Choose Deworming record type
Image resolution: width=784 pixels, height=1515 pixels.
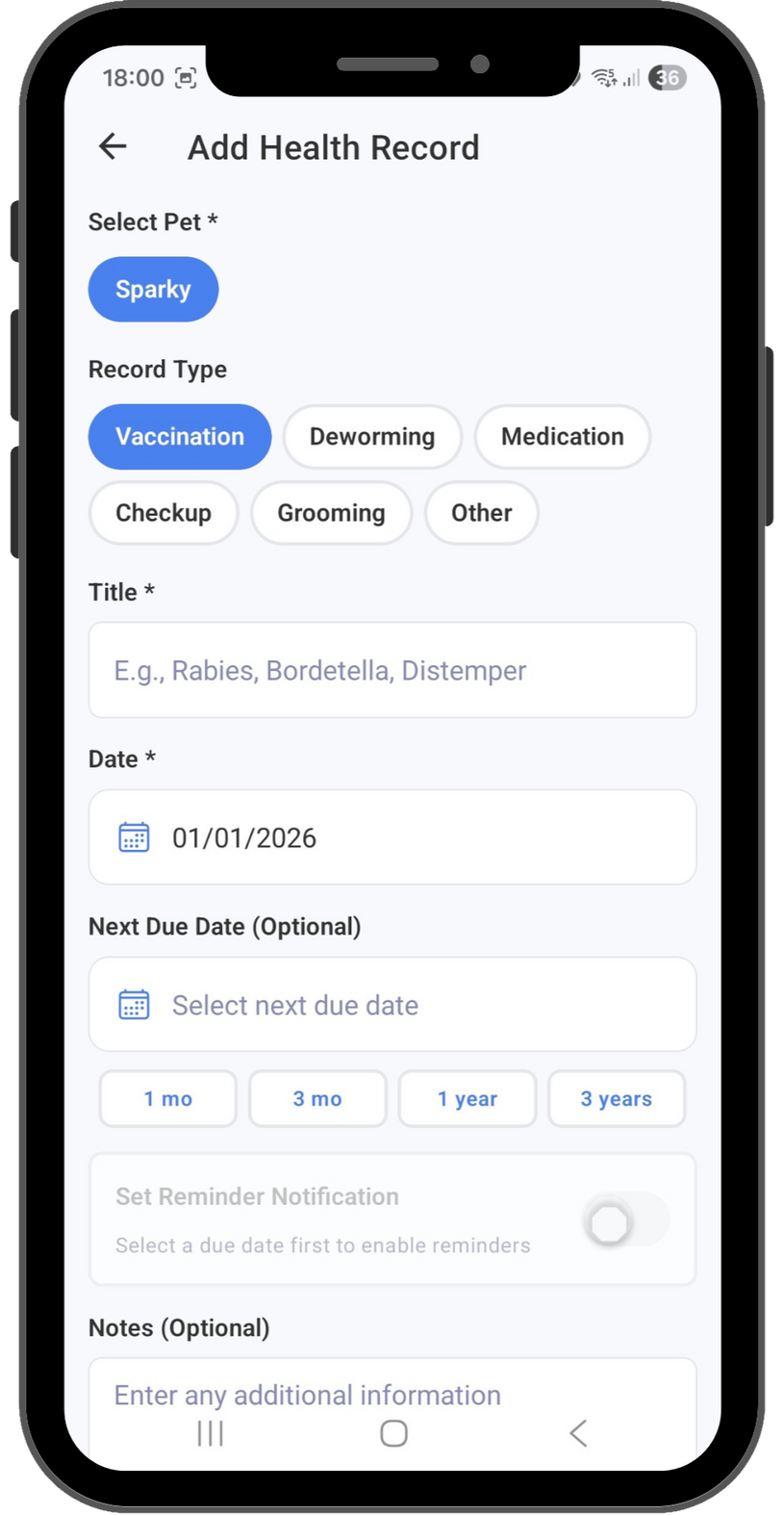(371, 436)
